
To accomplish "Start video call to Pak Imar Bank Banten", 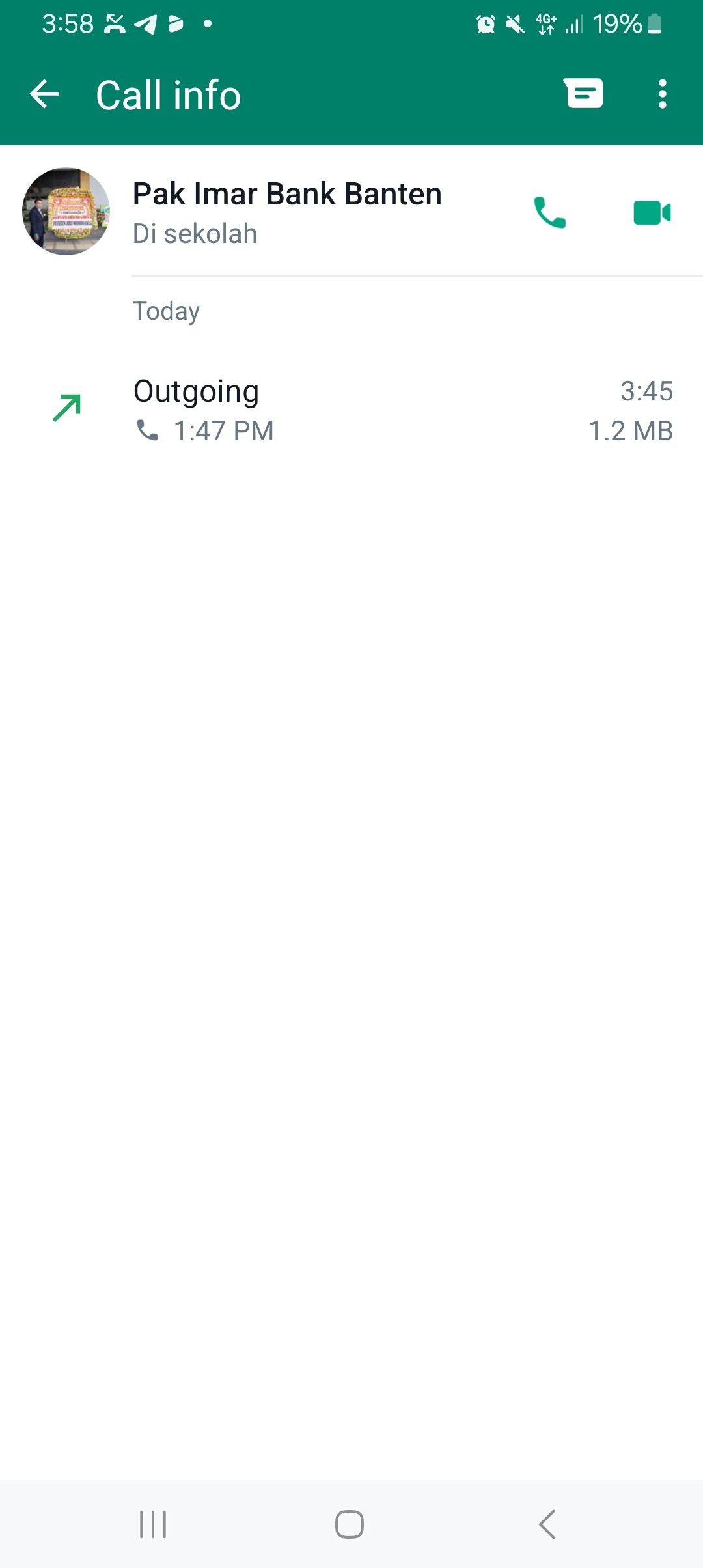I will [x=652, y=212].
